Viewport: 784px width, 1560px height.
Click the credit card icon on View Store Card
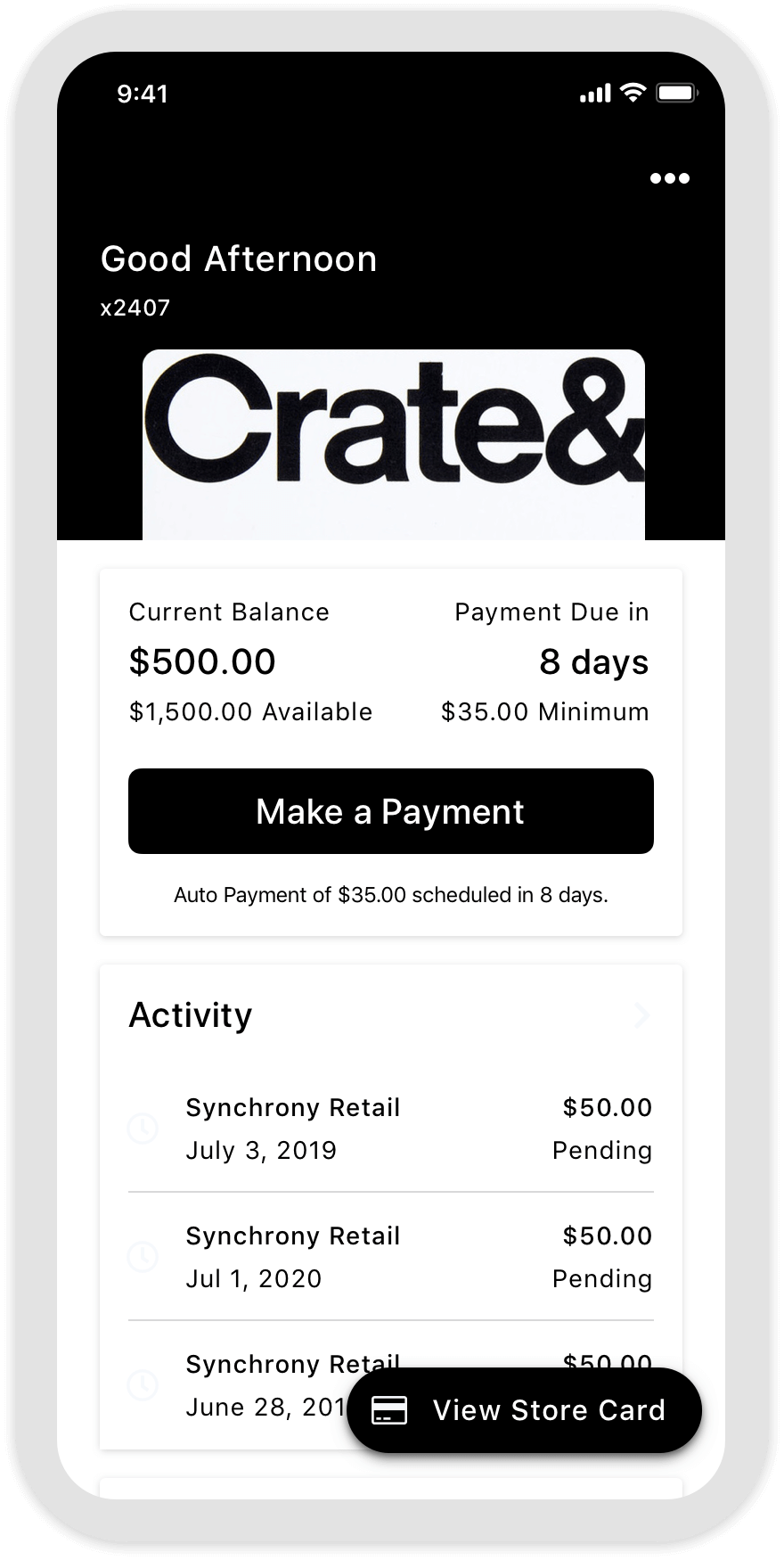coord(389,1410)
